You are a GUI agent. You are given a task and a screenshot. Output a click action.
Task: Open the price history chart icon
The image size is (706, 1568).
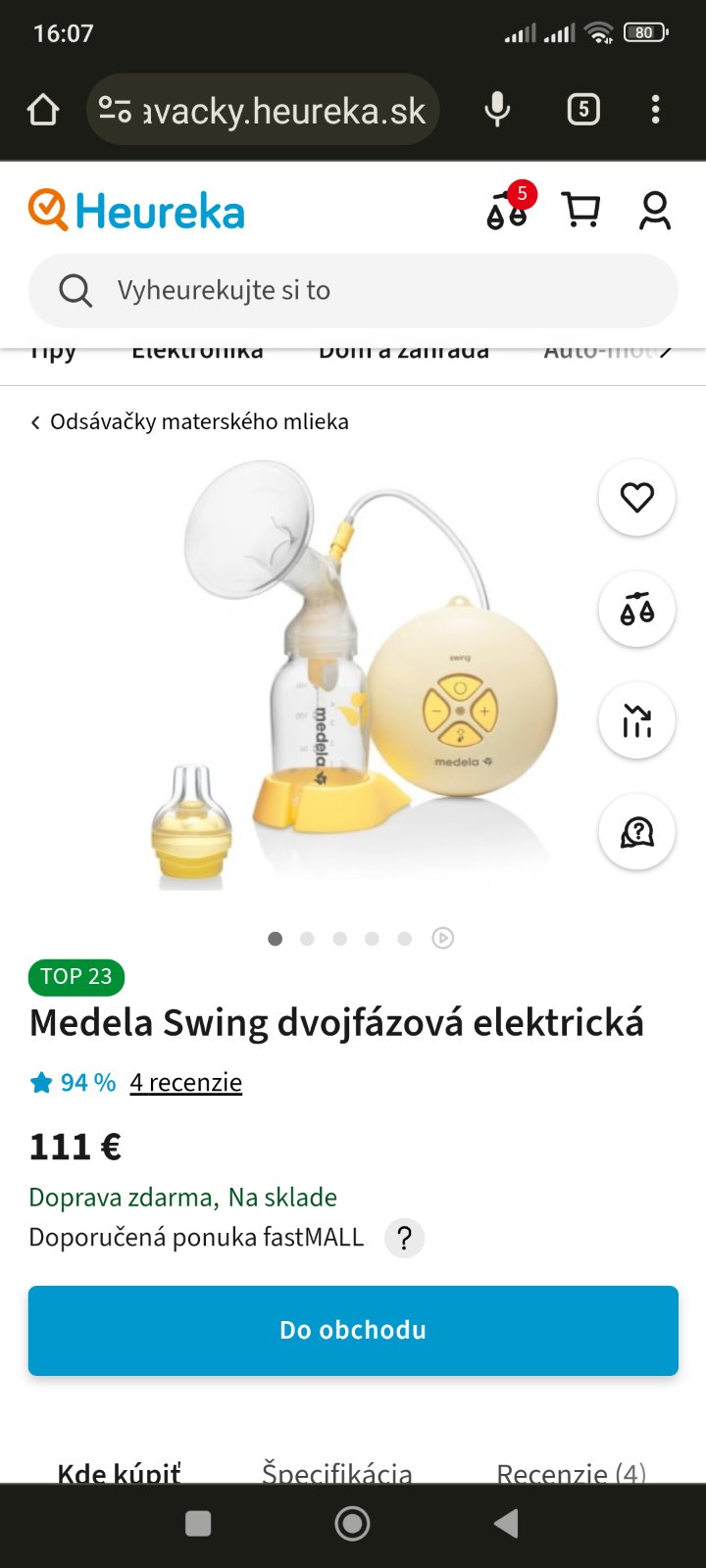tap(636, 721)
